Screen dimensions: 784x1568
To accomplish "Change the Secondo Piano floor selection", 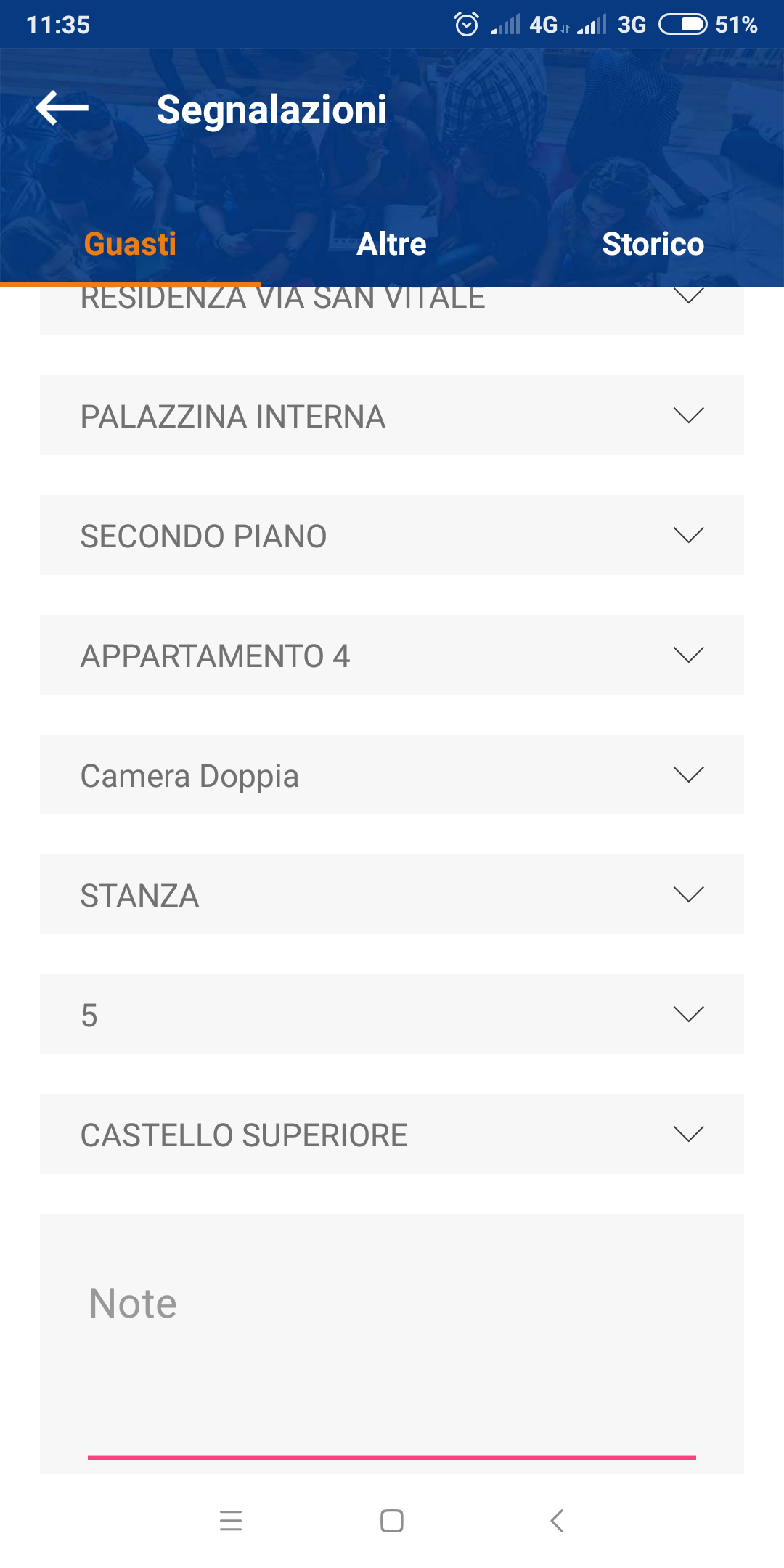I will tap(392, 535).
